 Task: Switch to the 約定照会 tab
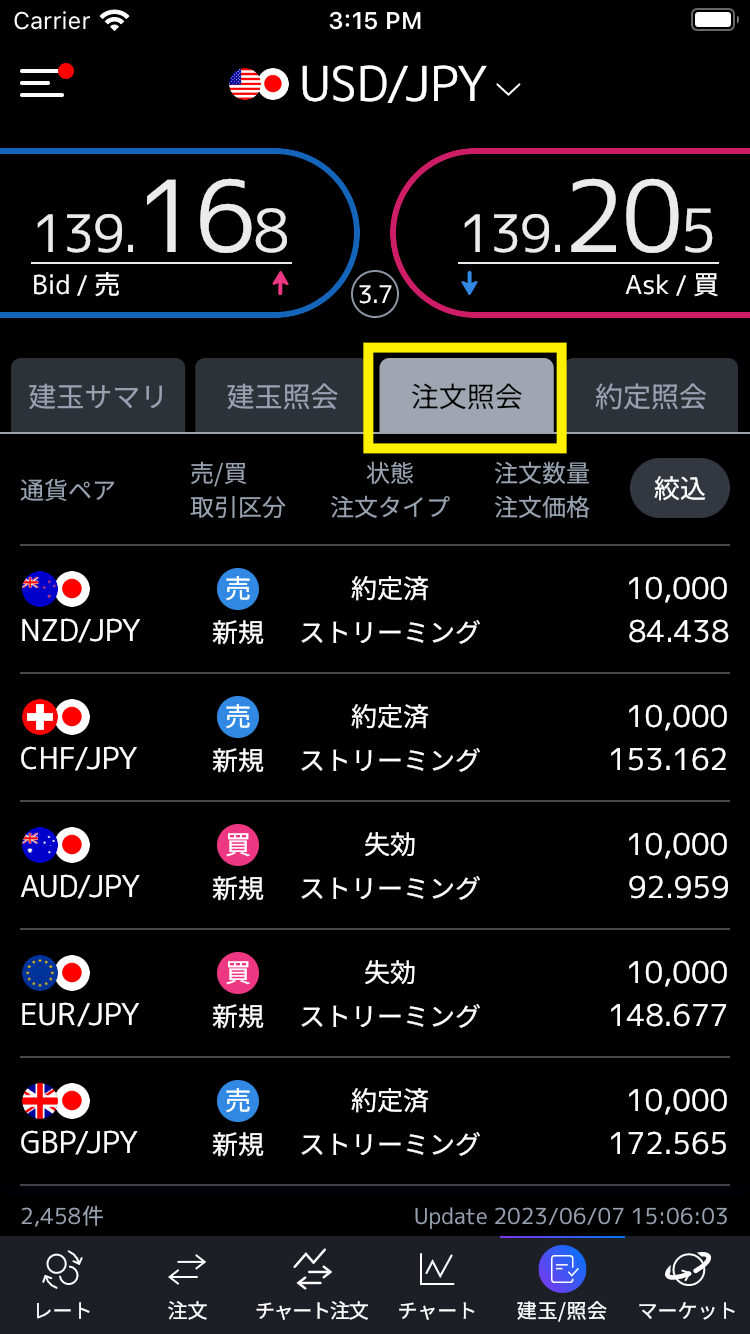coord(650,396)
